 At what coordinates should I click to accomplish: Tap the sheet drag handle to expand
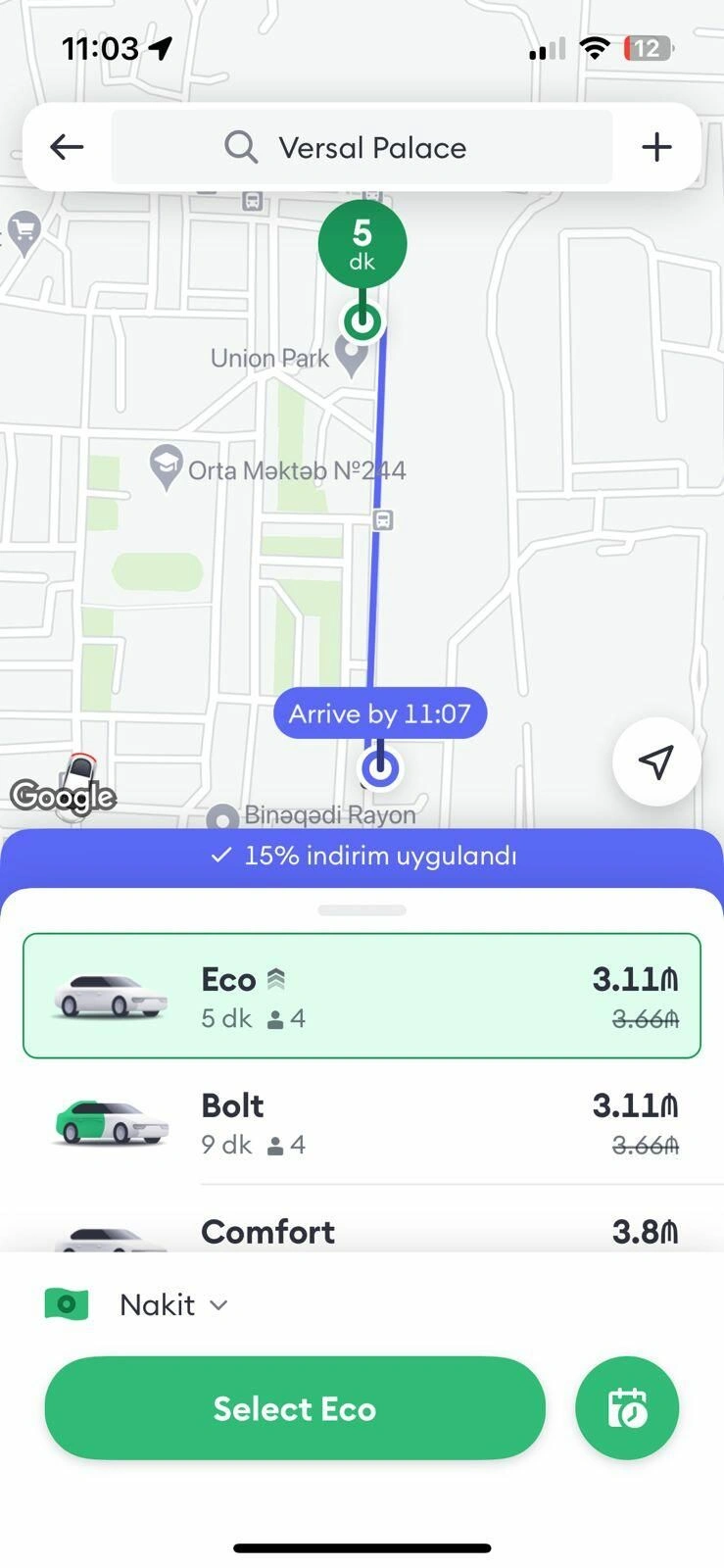[362, 910]
